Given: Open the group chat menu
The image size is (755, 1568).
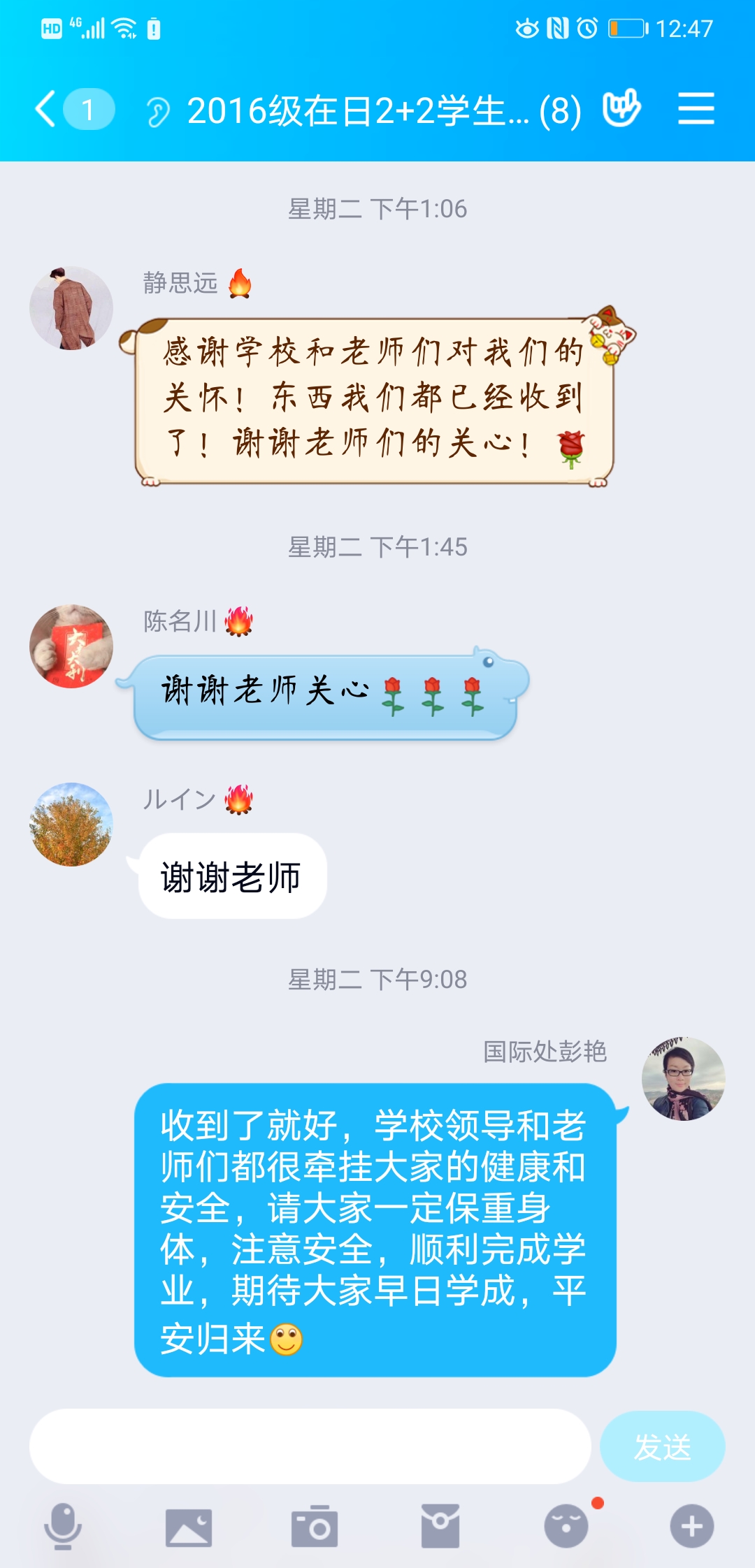Looking at the screenshot, I should (x=696, y=110).
